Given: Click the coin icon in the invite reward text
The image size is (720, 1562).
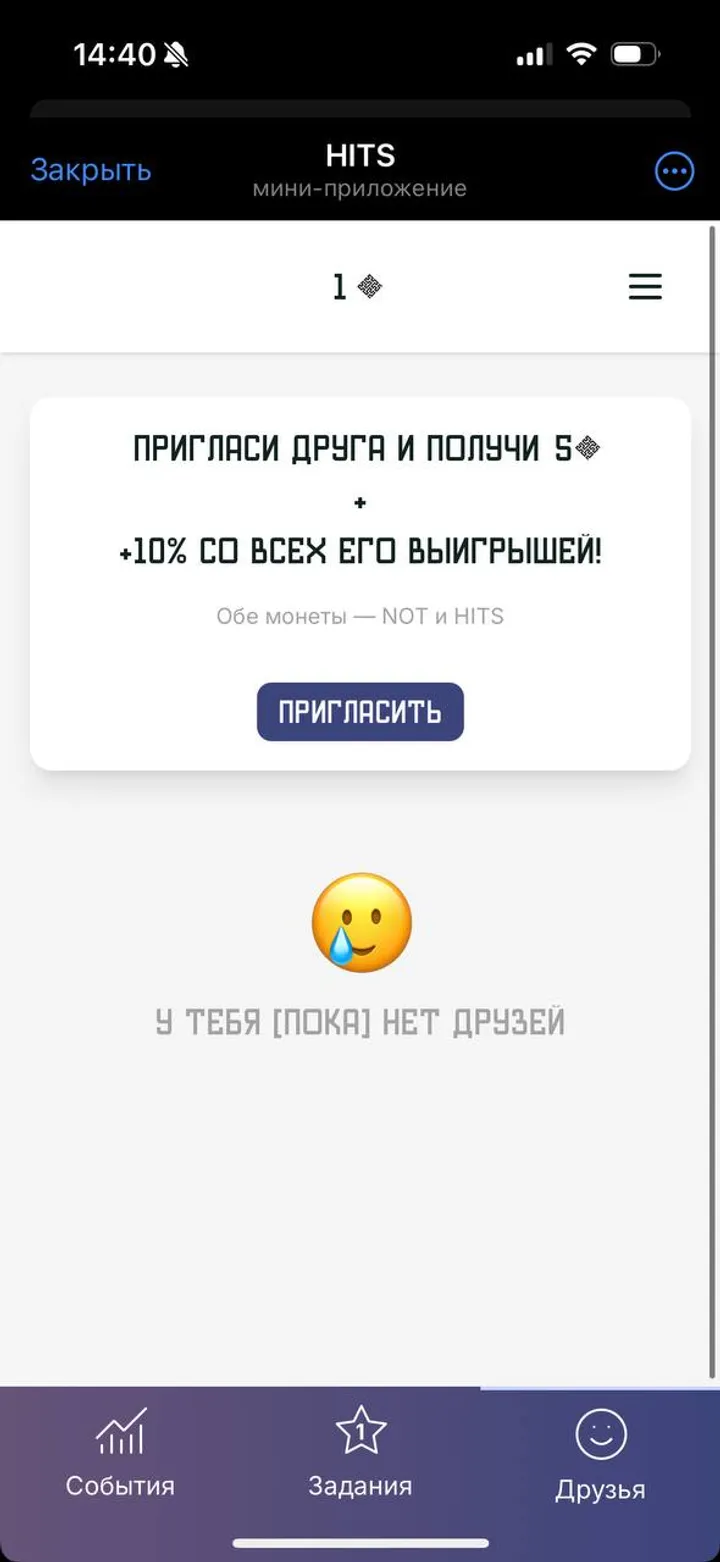Looking at the screenshot, I should 590,448.
